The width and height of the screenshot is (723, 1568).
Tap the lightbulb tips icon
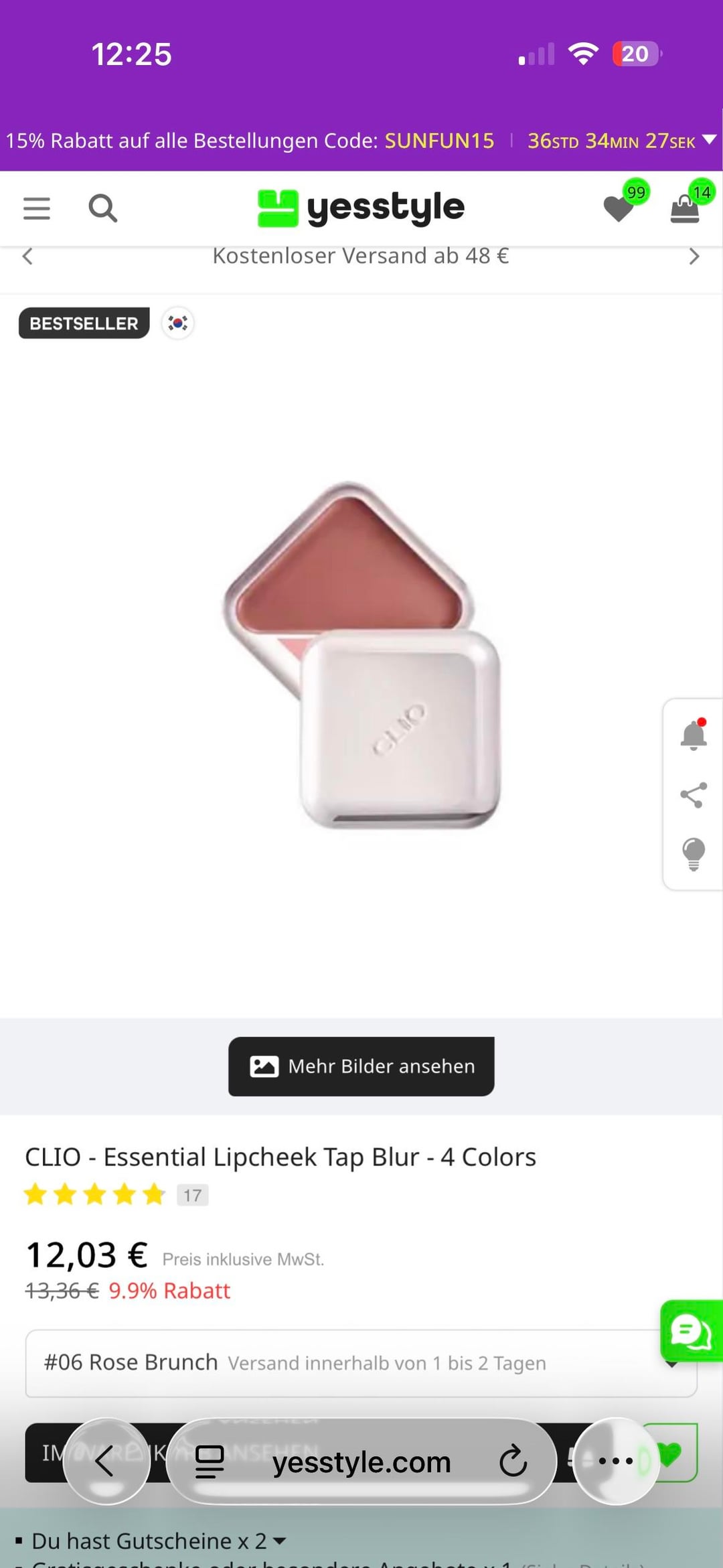(x=694, y=854)
